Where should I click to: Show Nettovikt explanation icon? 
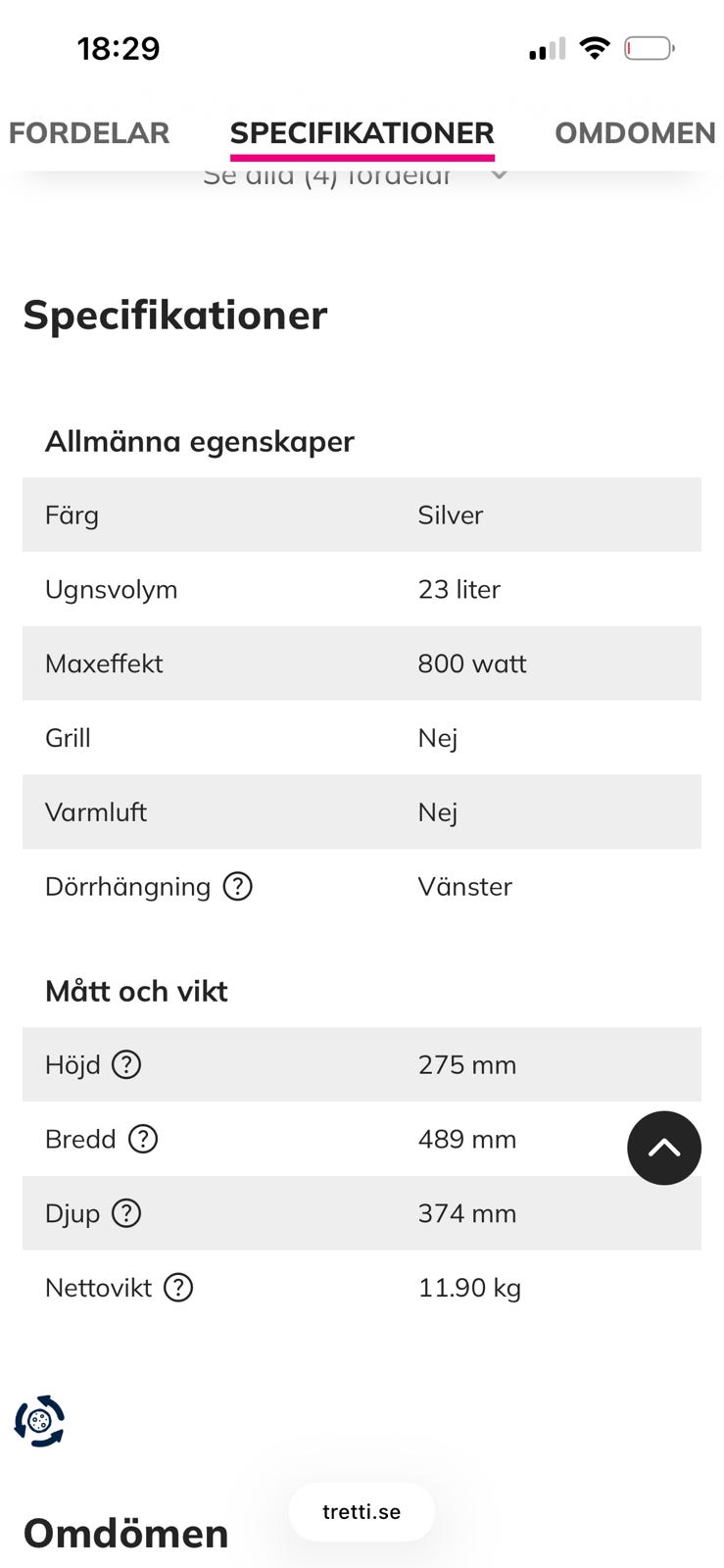click(178, 1287)
